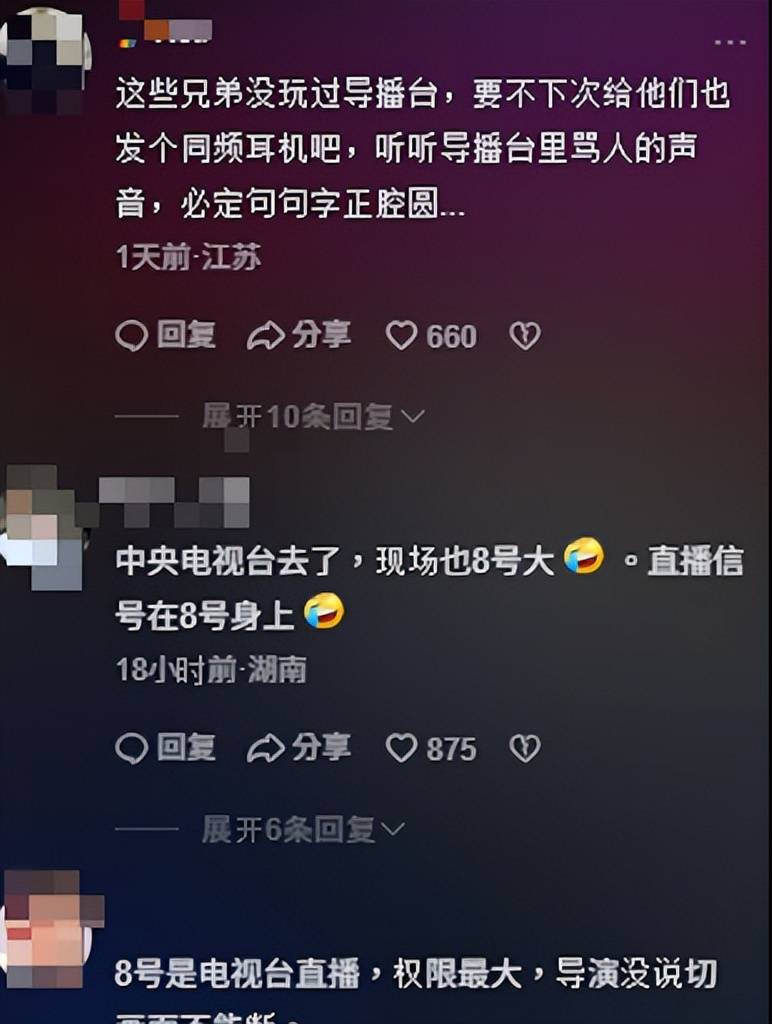Reply to the Jiangsu comment

coord(166,336)
